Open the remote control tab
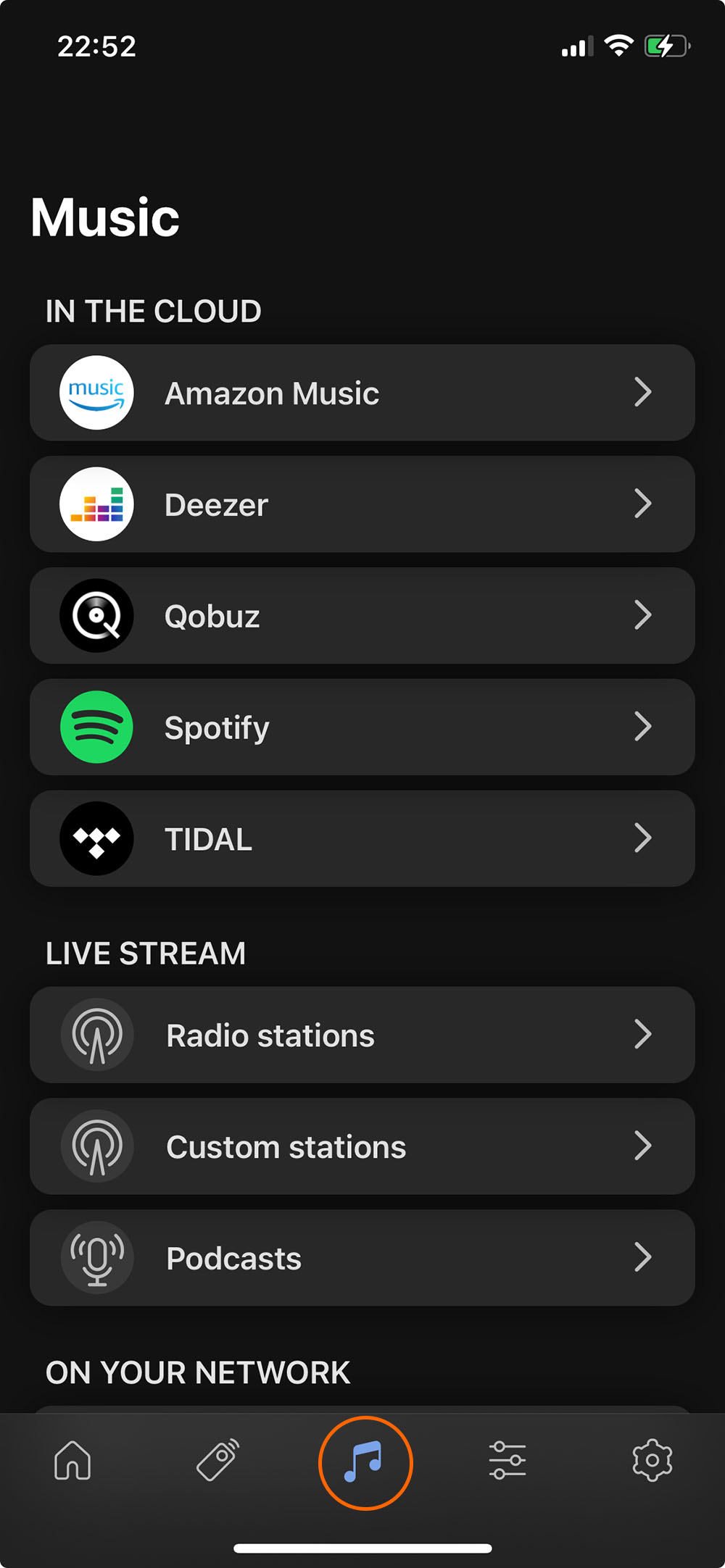This screenshot has height=1568, width=725. [217, 1460]
